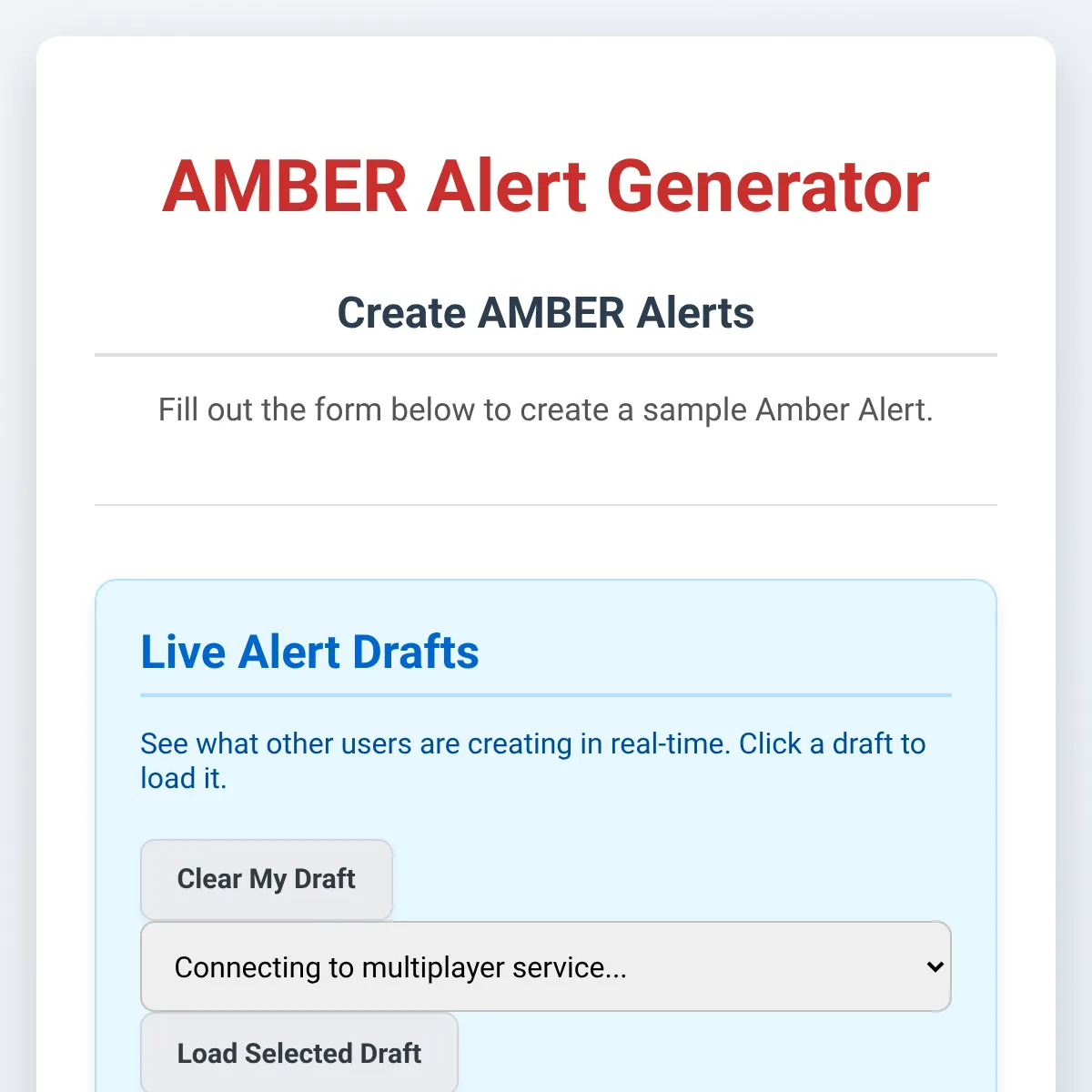Load the selected draft
The image size is (1092, 1092).
[x=298, y=1053]
